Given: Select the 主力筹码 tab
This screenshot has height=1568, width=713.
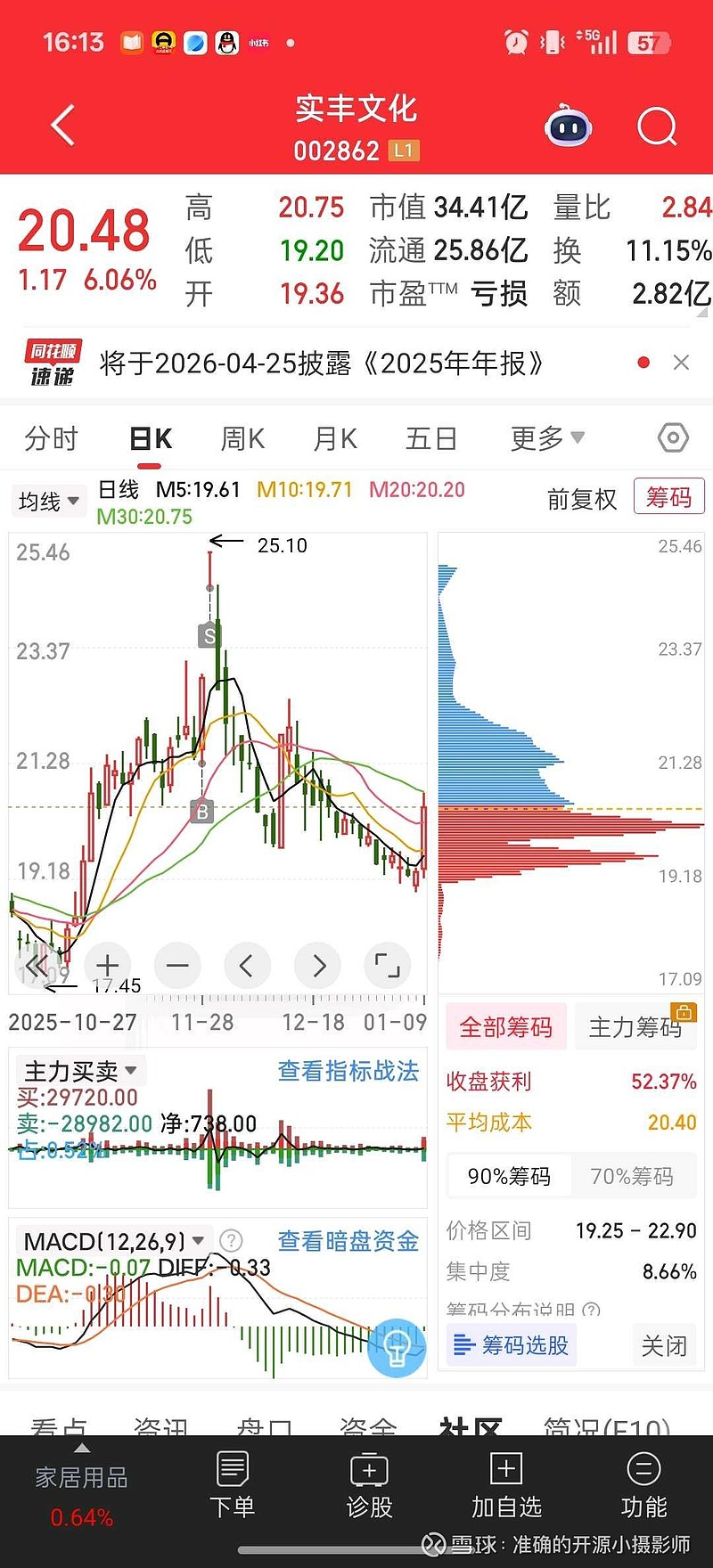Looking at the screenshot, I should coord(635,1027).
